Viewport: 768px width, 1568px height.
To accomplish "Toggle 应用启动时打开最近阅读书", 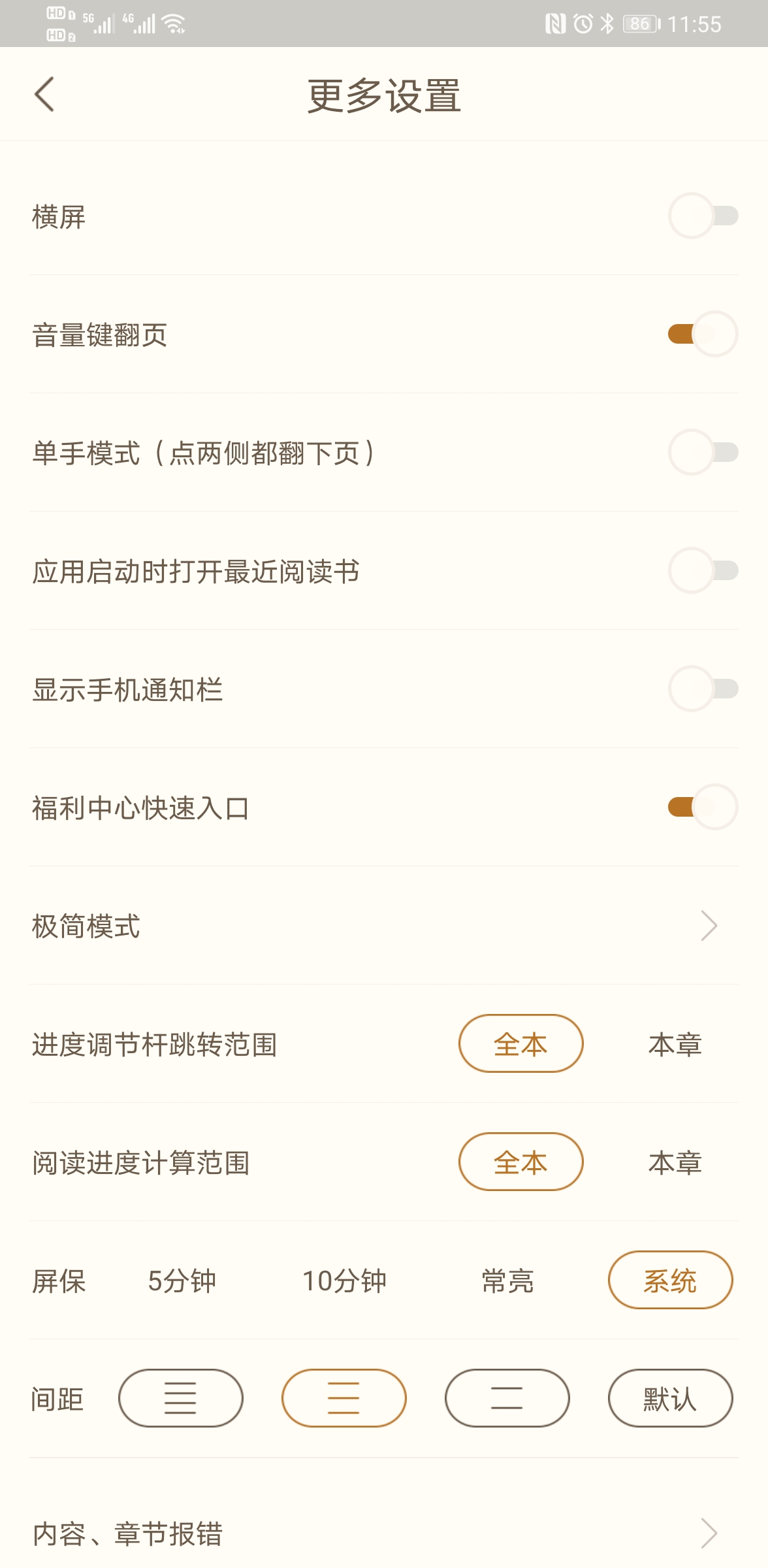I will point(703,570).
